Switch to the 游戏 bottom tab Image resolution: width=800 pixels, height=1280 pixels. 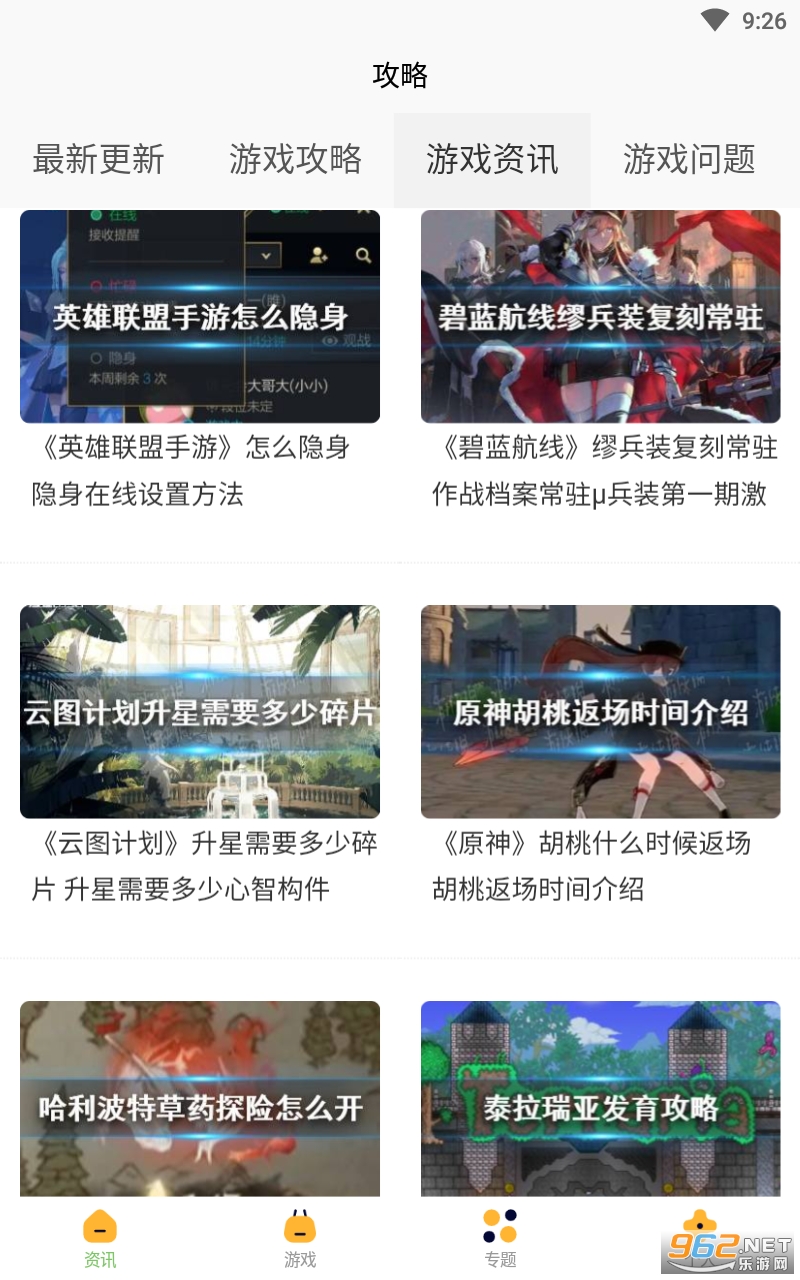pyautogui.click(x=300, y=1238)
